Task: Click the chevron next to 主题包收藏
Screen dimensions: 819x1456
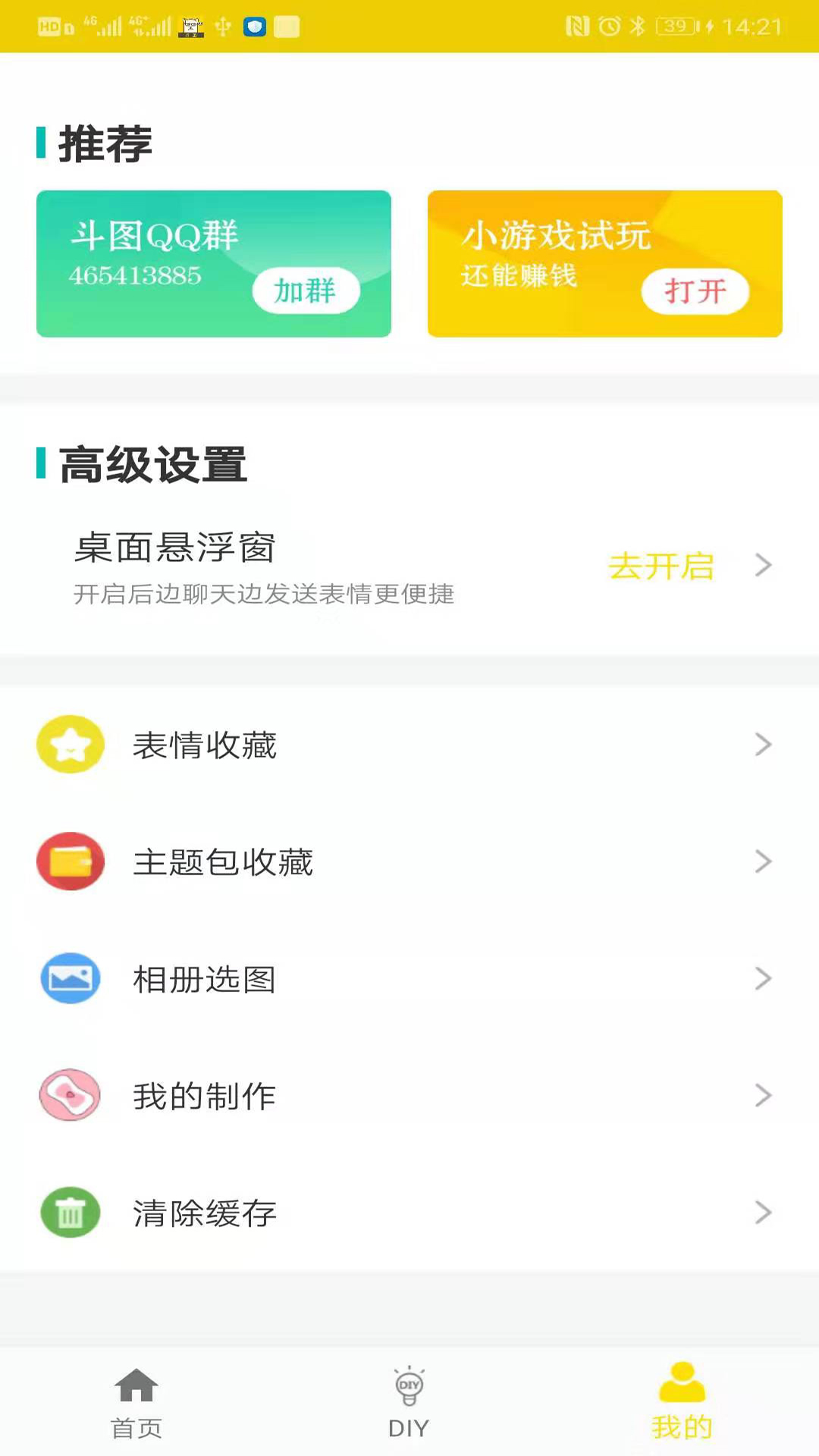Action: click(763, 861)
